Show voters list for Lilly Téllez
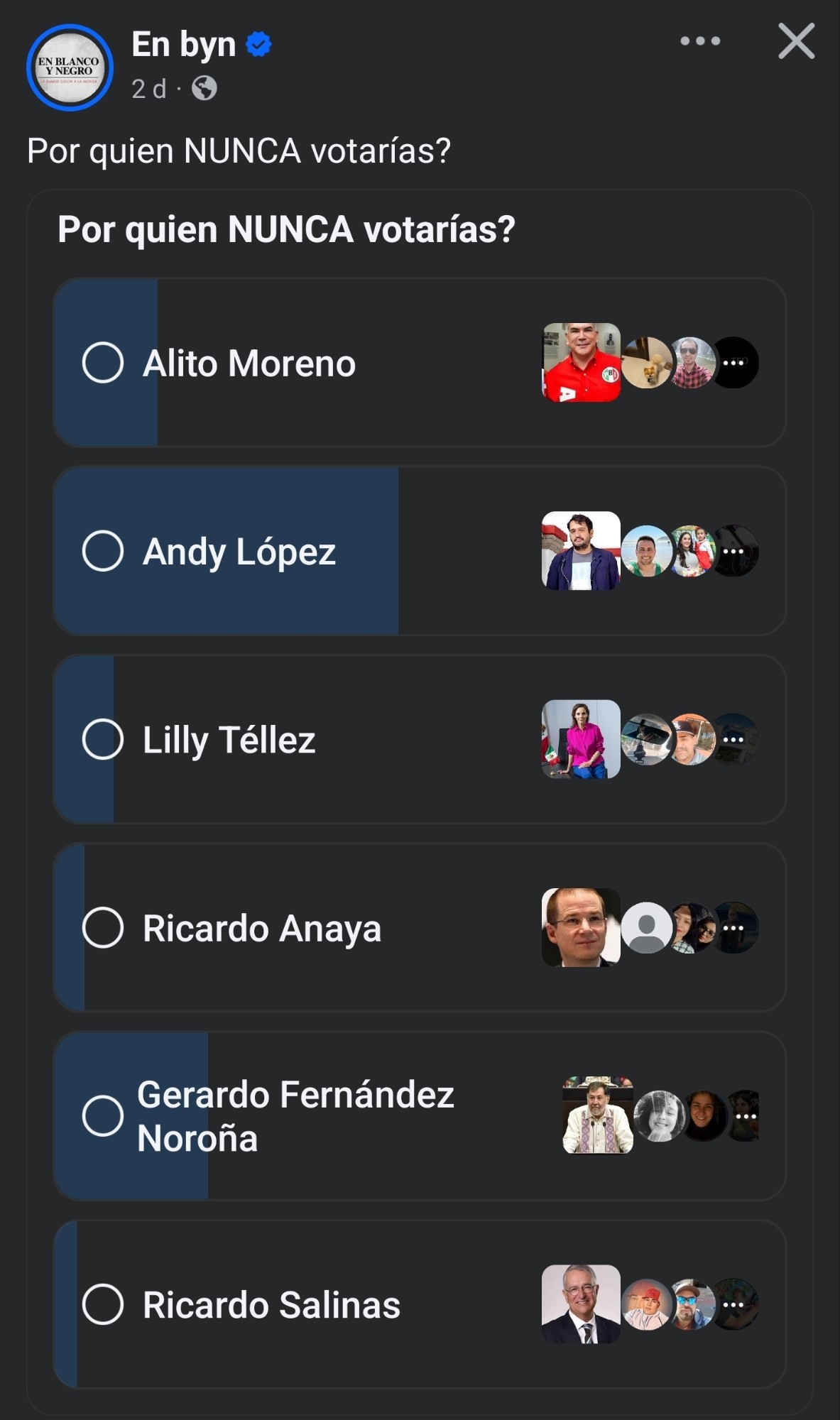 733,739
